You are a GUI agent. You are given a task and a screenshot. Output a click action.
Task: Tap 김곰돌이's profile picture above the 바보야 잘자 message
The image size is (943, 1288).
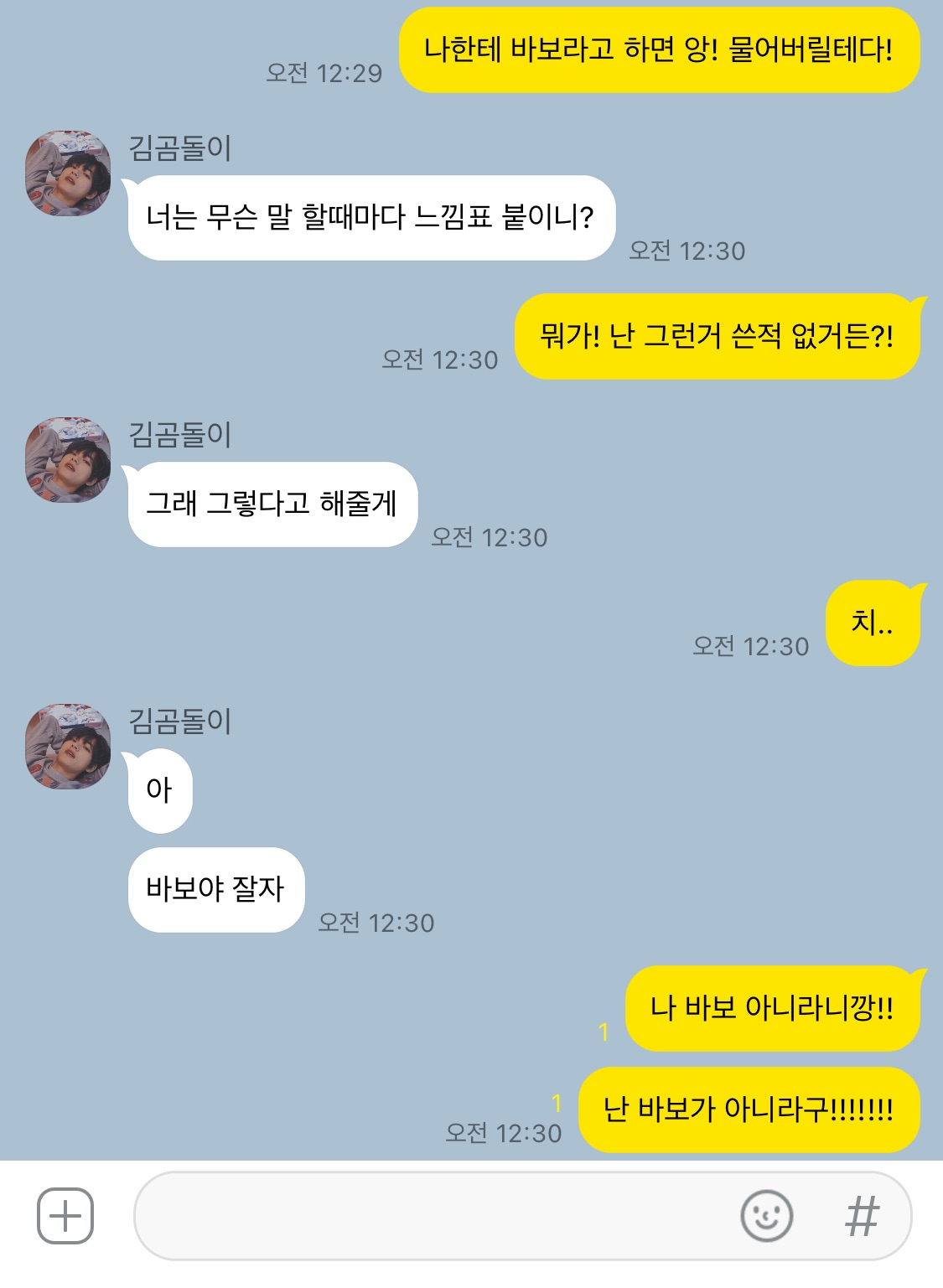coord(68,747)
